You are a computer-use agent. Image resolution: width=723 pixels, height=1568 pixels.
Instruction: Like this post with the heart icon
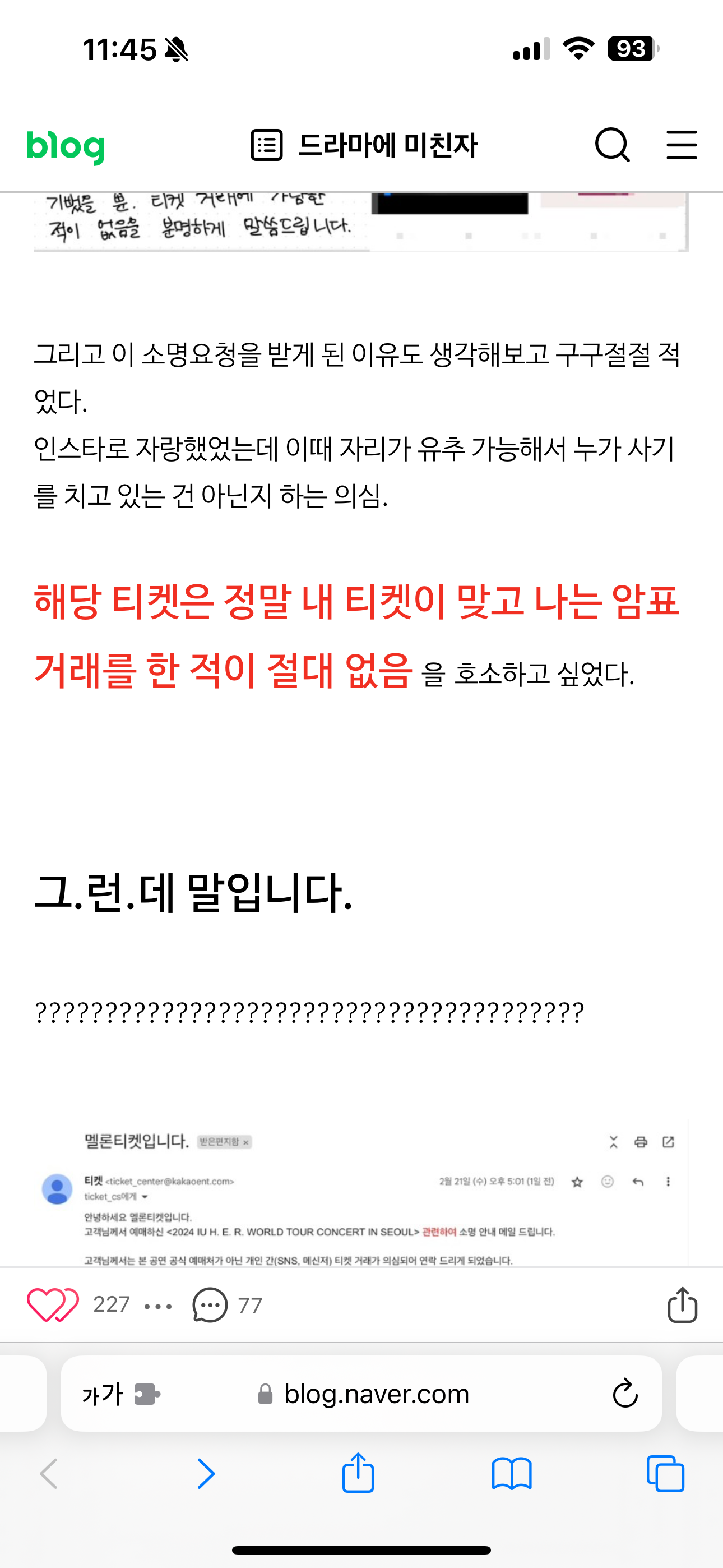pyautogui.click(x=53, y=1304)
